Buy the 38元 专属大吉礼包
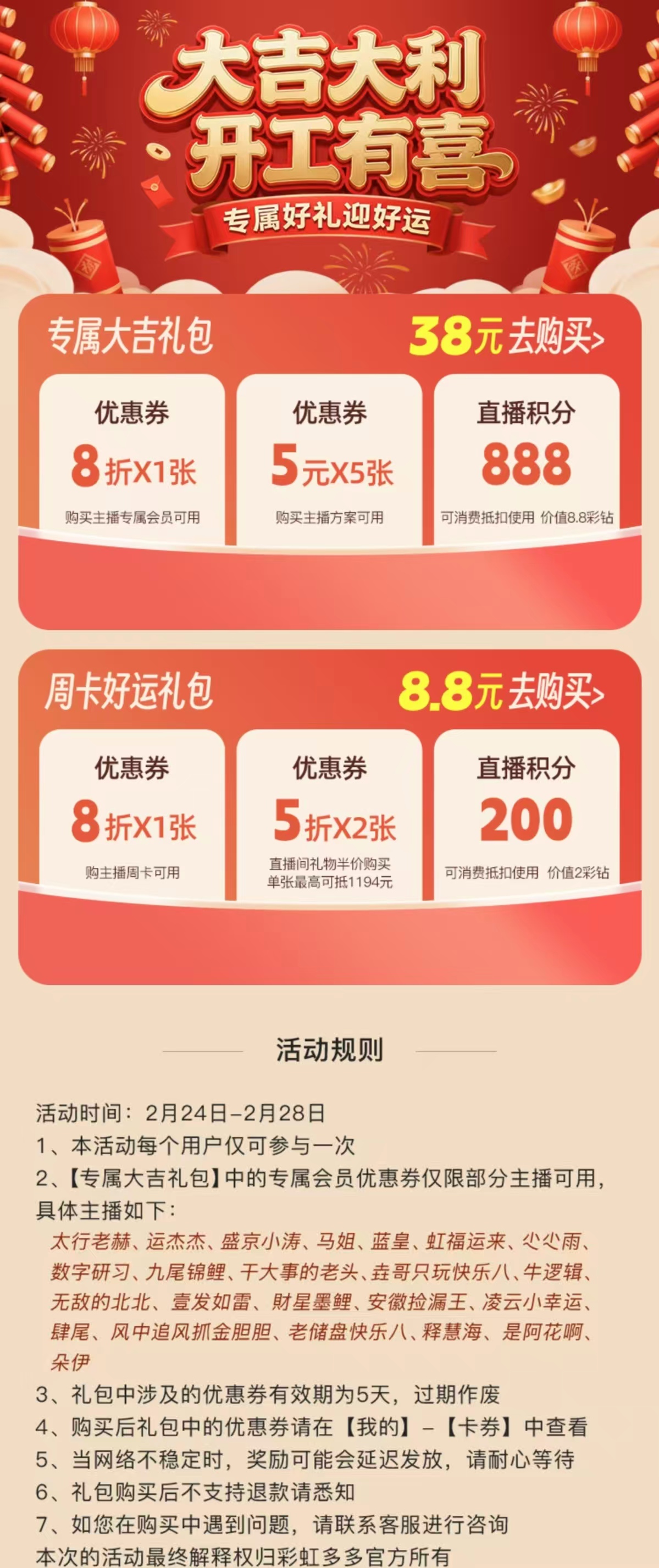Image resolution: width=659 pixels, height=1568 pixels. 507,336
